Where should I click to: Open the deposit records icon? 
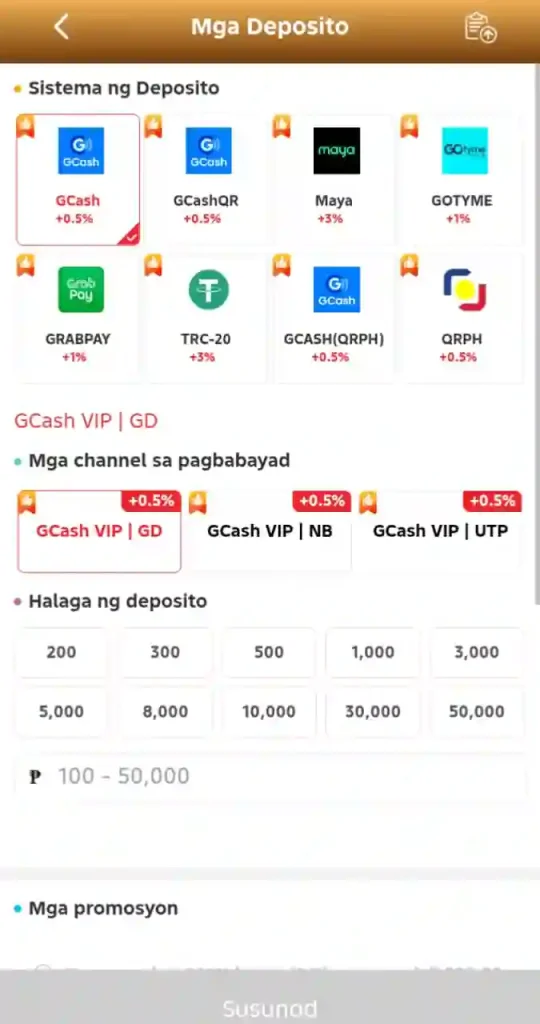(480, 27)
